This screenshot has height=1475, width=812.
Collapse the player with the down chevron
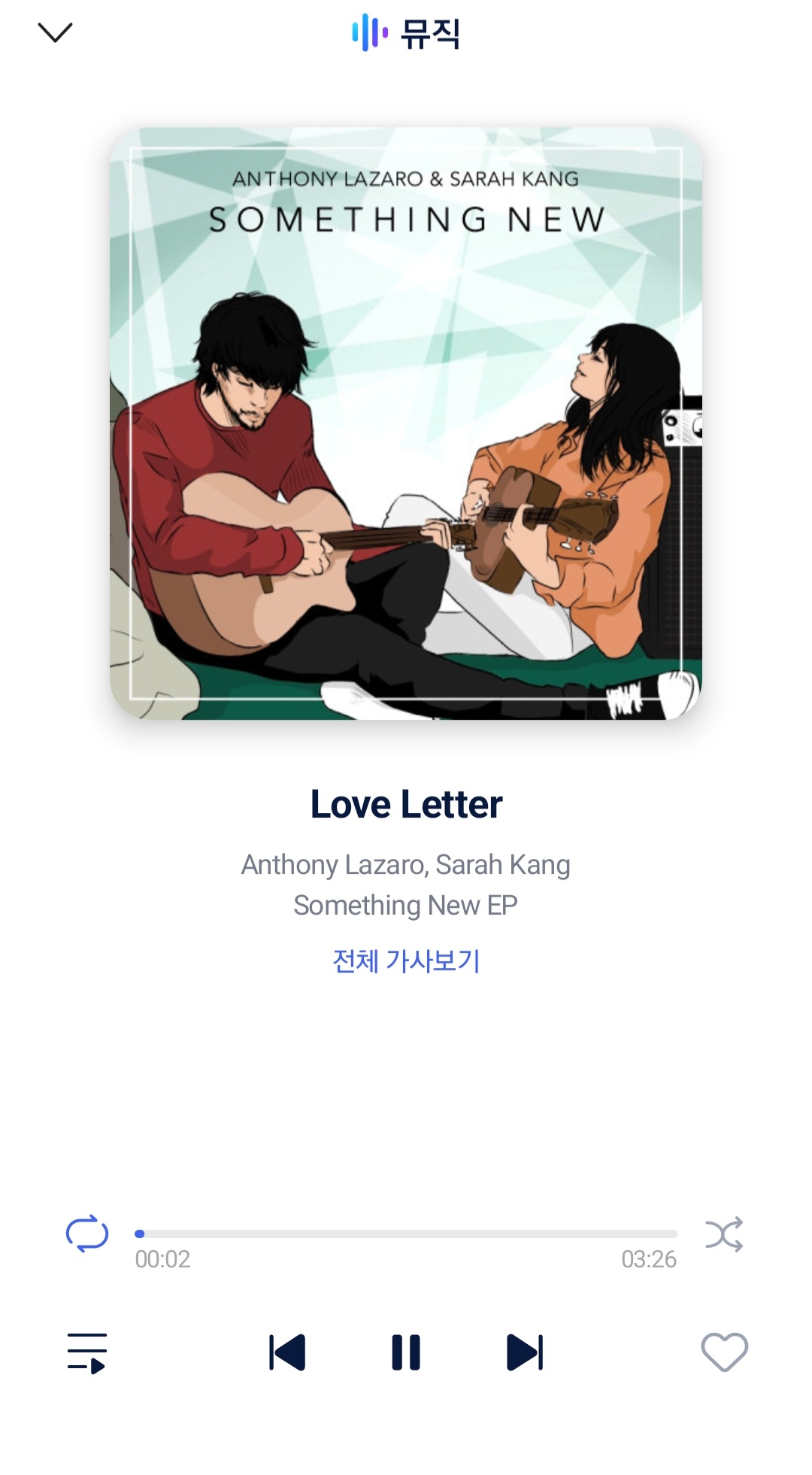[x=55, y=32]
